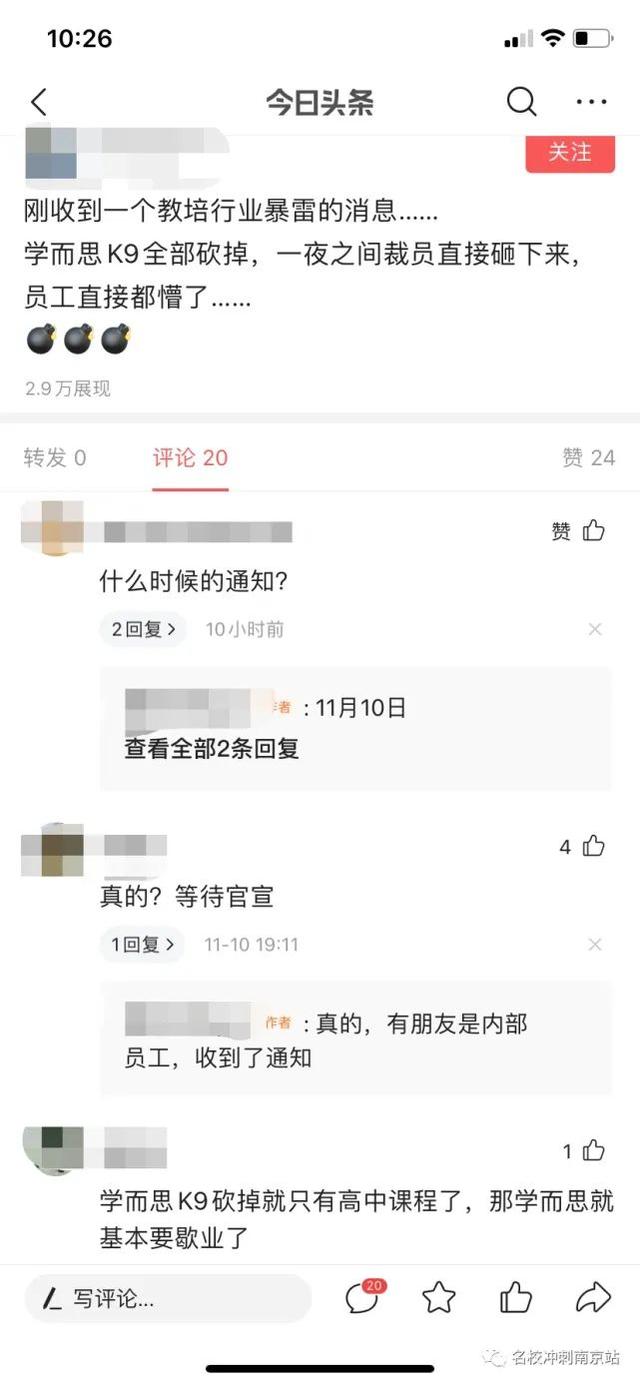Follow the author with the 关注 button

point(570,153)
